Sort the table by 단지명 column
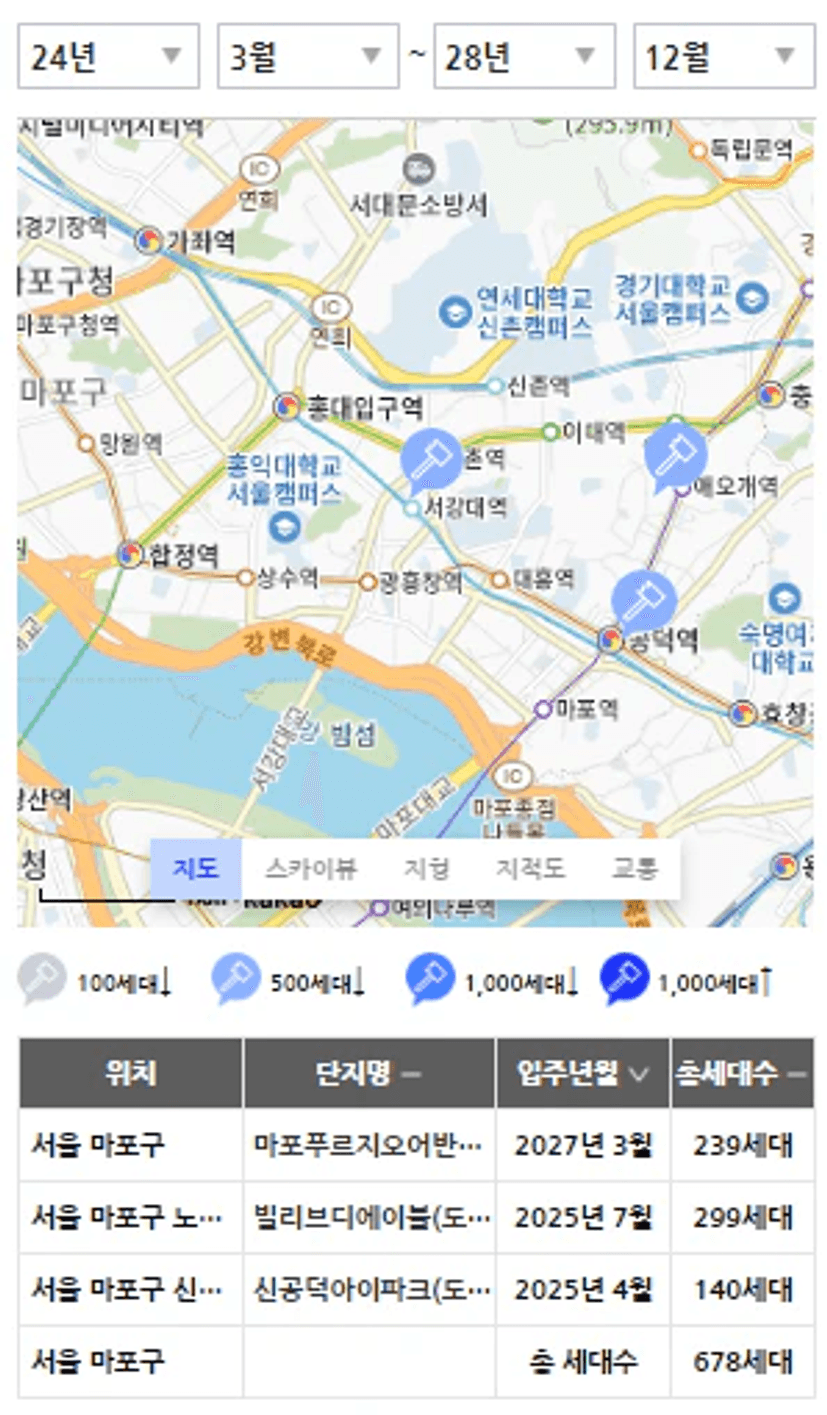The width and height of the screenshot is (827, 1415). coord(369,1073)
